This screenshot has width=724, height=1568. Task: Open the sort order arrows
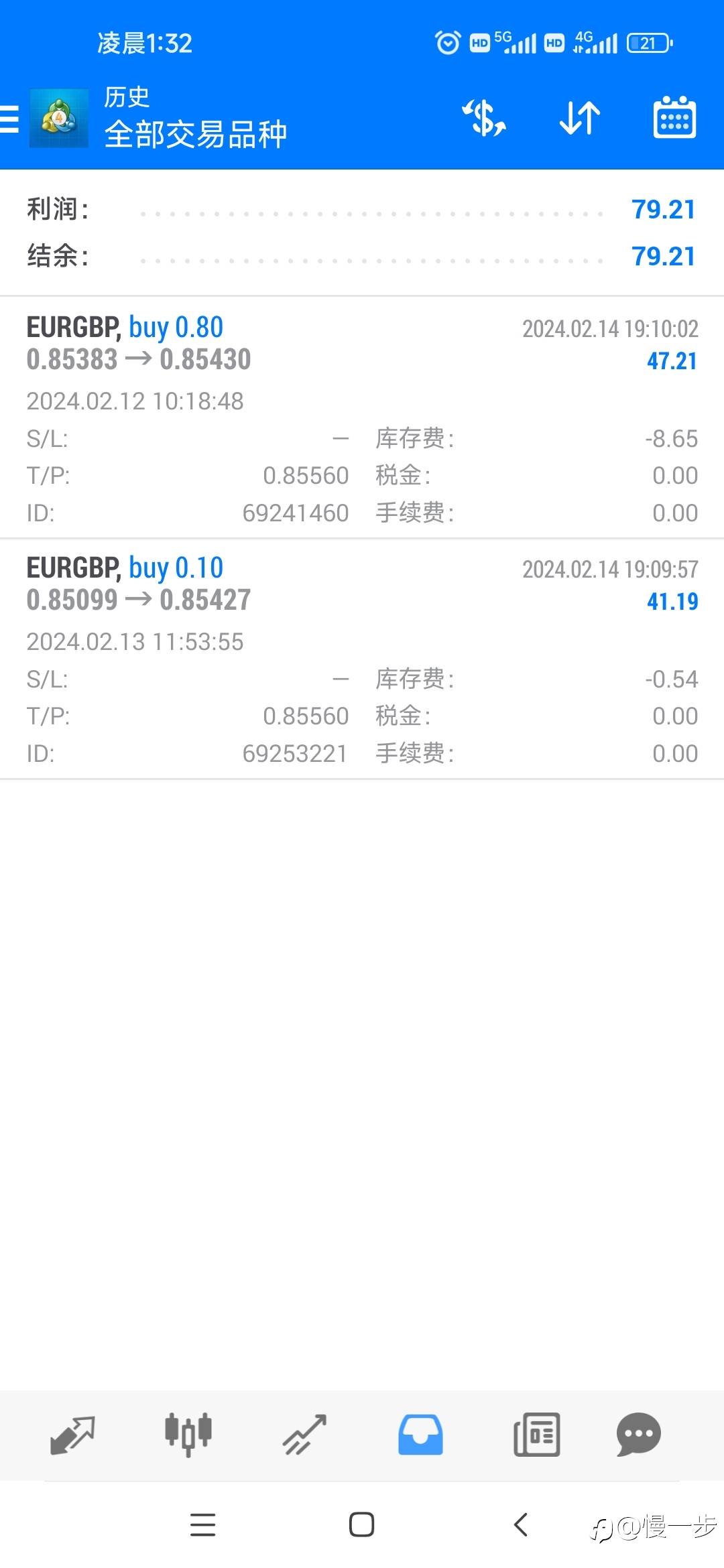[x=580, y=118]
